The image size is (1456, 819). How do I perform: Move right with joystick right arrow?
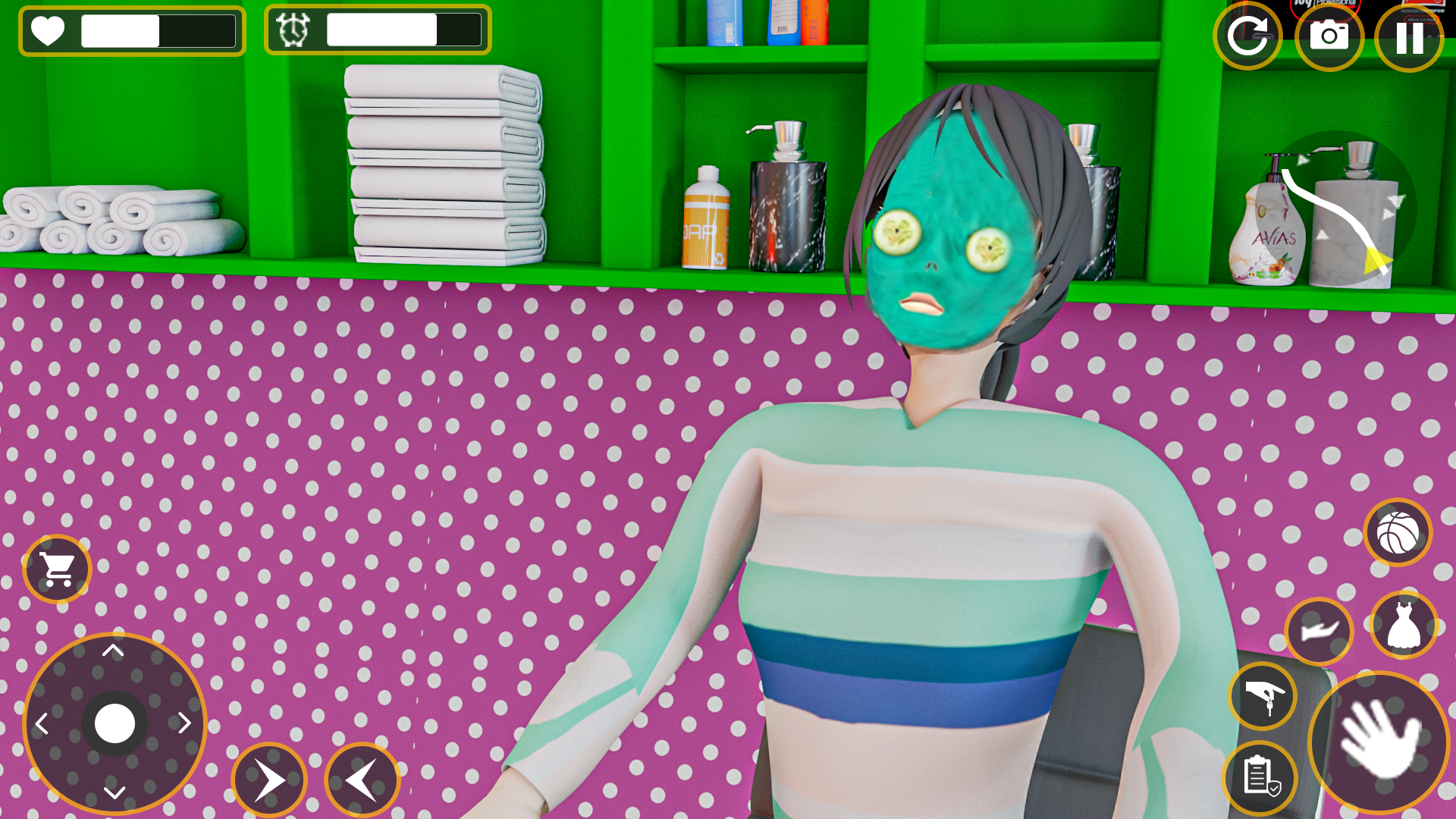tap(184, 723)
